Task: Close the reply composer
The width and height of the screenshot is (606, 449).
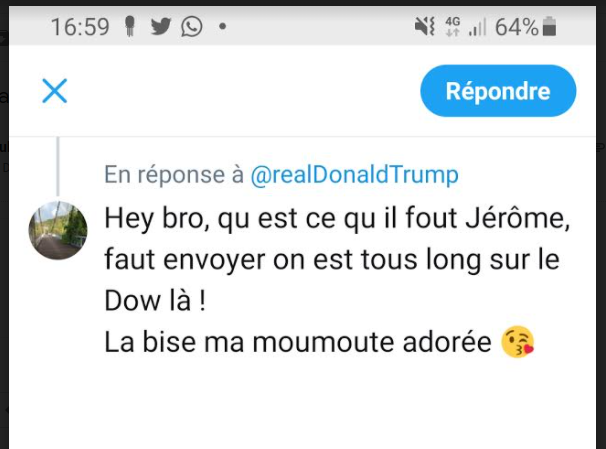Action: click(54, 91)
